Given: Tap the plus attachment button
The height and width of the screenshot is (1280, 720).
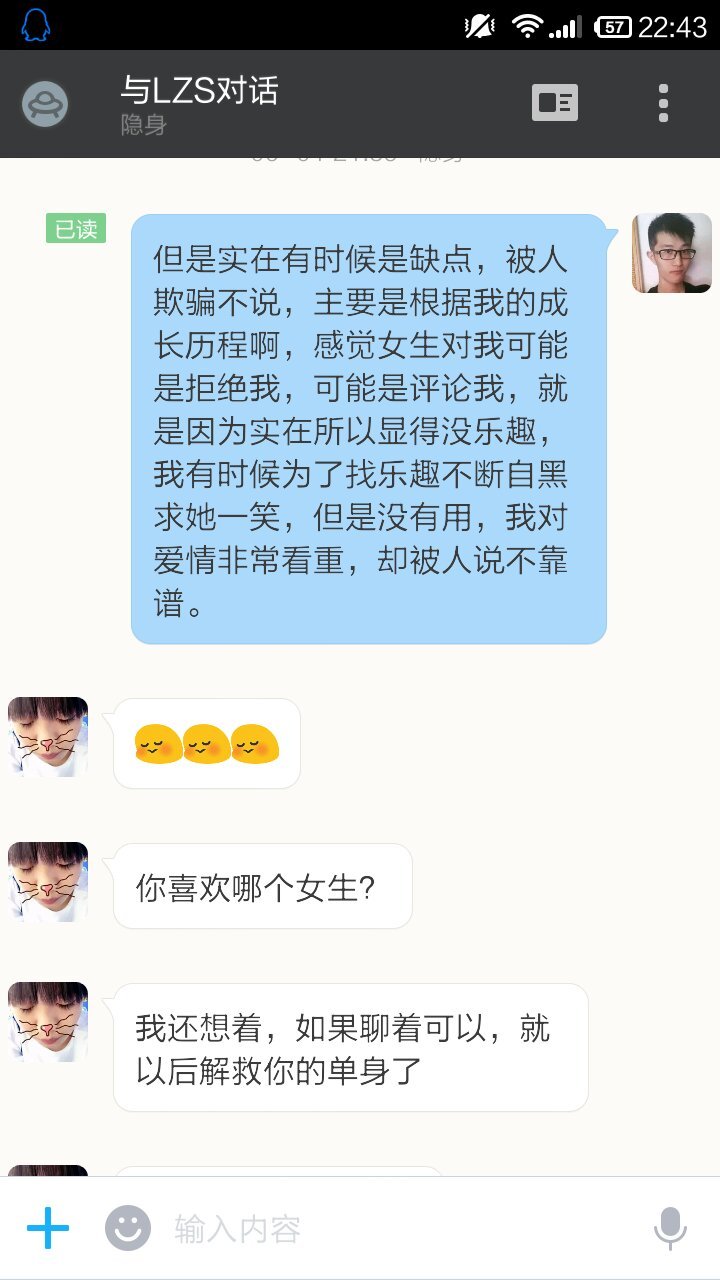Looking at the screenshot, I should point(48,1228).
